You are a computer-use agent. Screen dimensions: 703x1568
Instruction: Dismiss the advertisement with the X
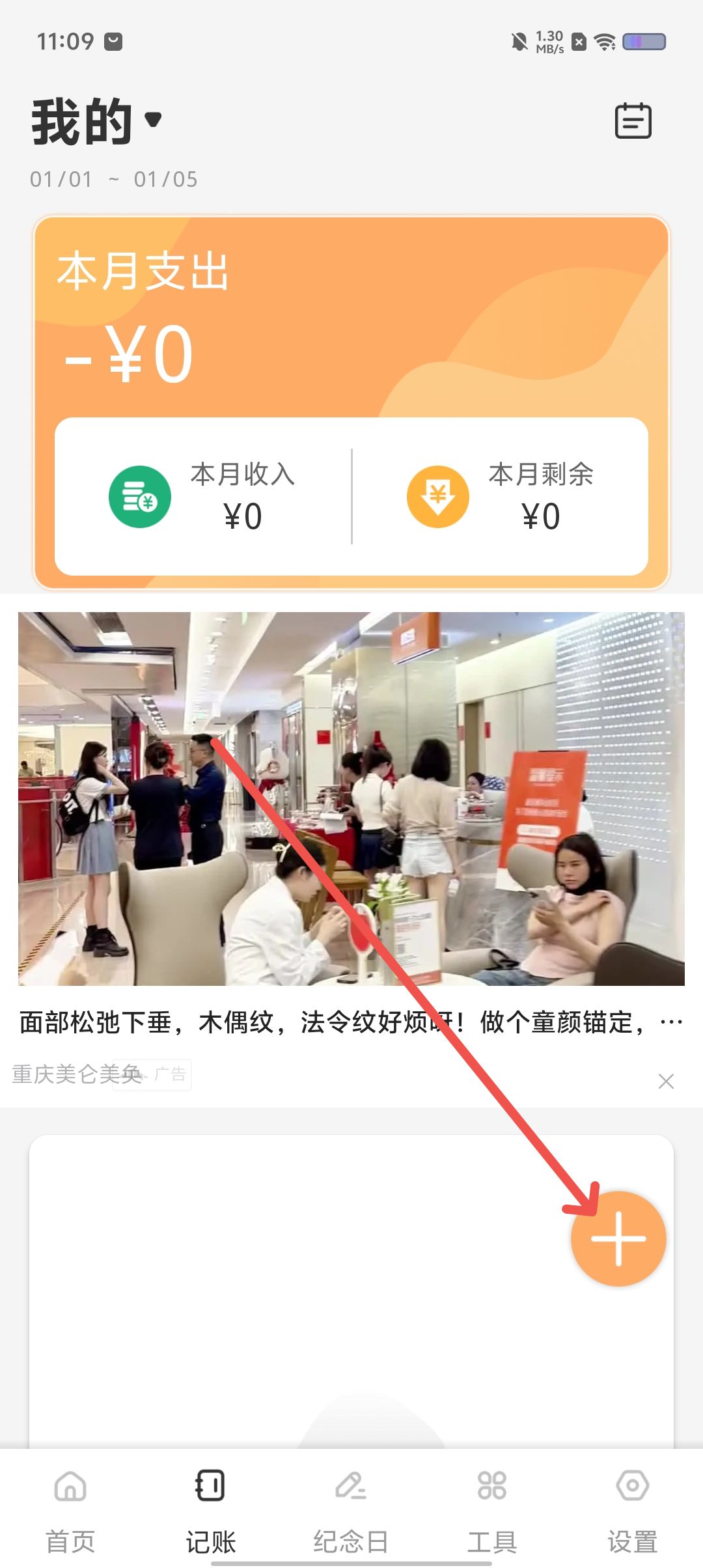point(665,1082)
